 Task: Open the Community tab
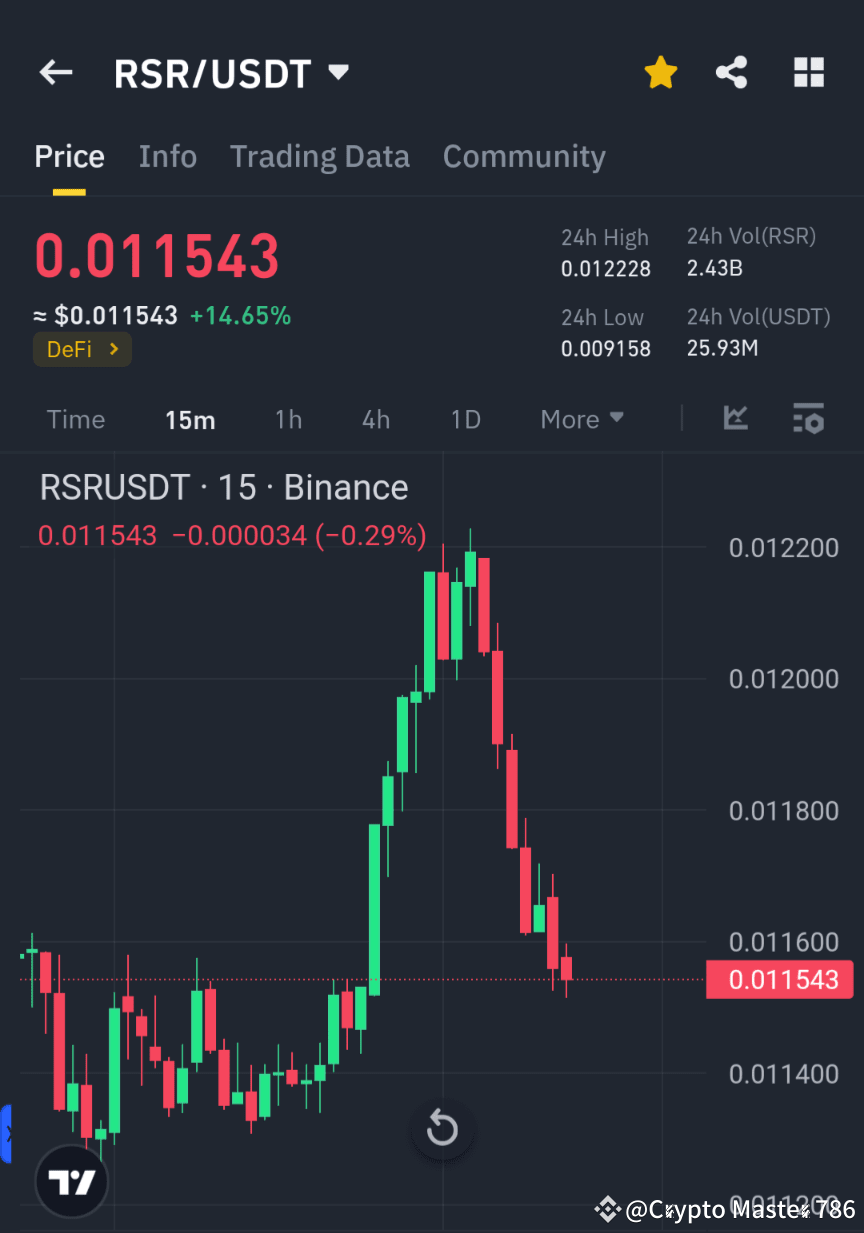[x=524, y=156]
